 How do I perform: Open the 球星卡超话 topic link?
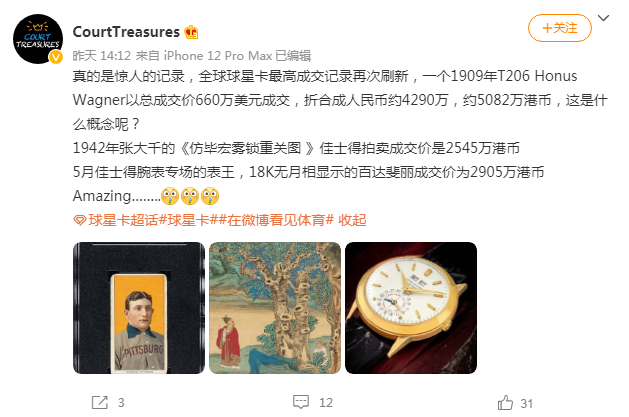coord(115,219)
